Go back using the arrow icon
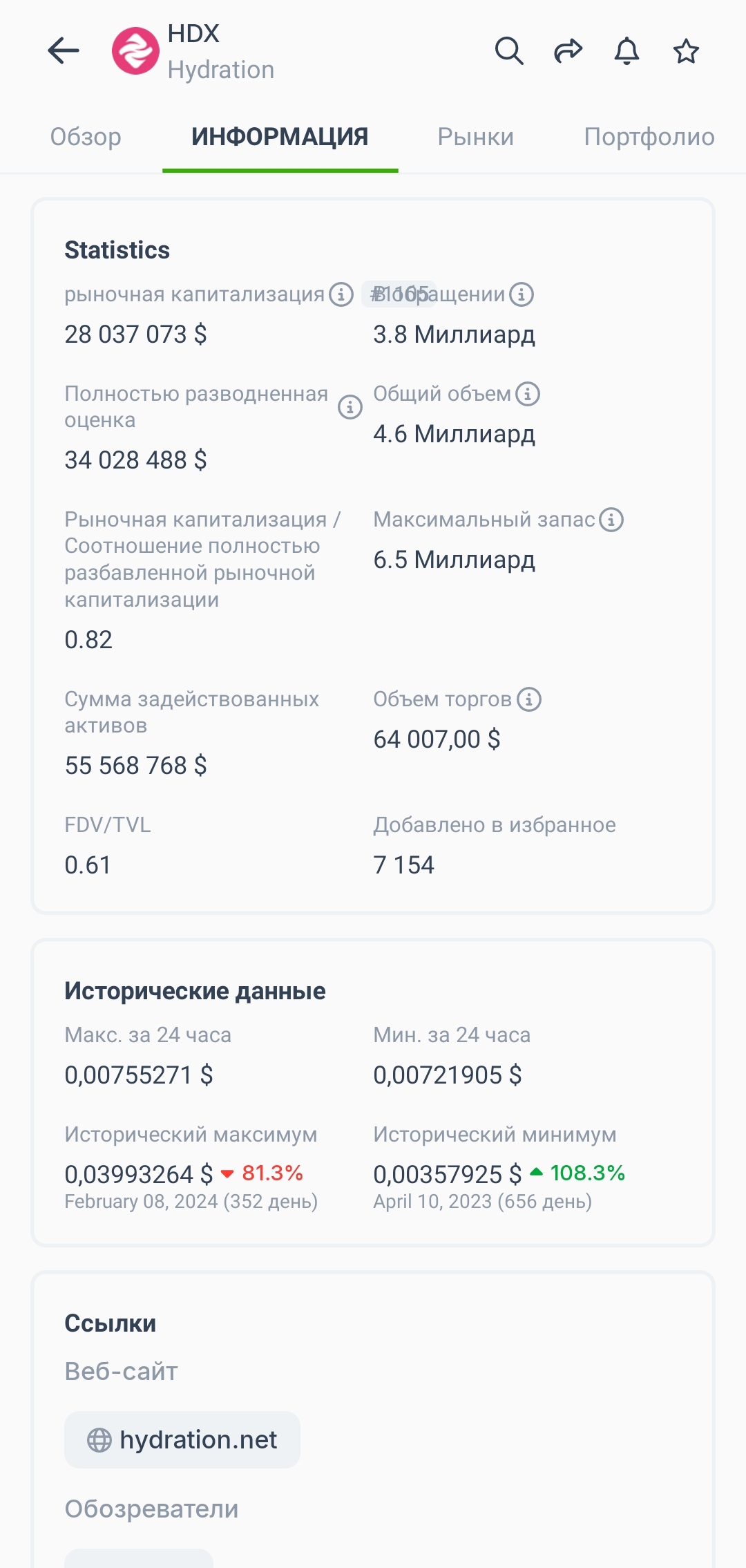This screenshot has height=1568, width=746. pos(64,51)
